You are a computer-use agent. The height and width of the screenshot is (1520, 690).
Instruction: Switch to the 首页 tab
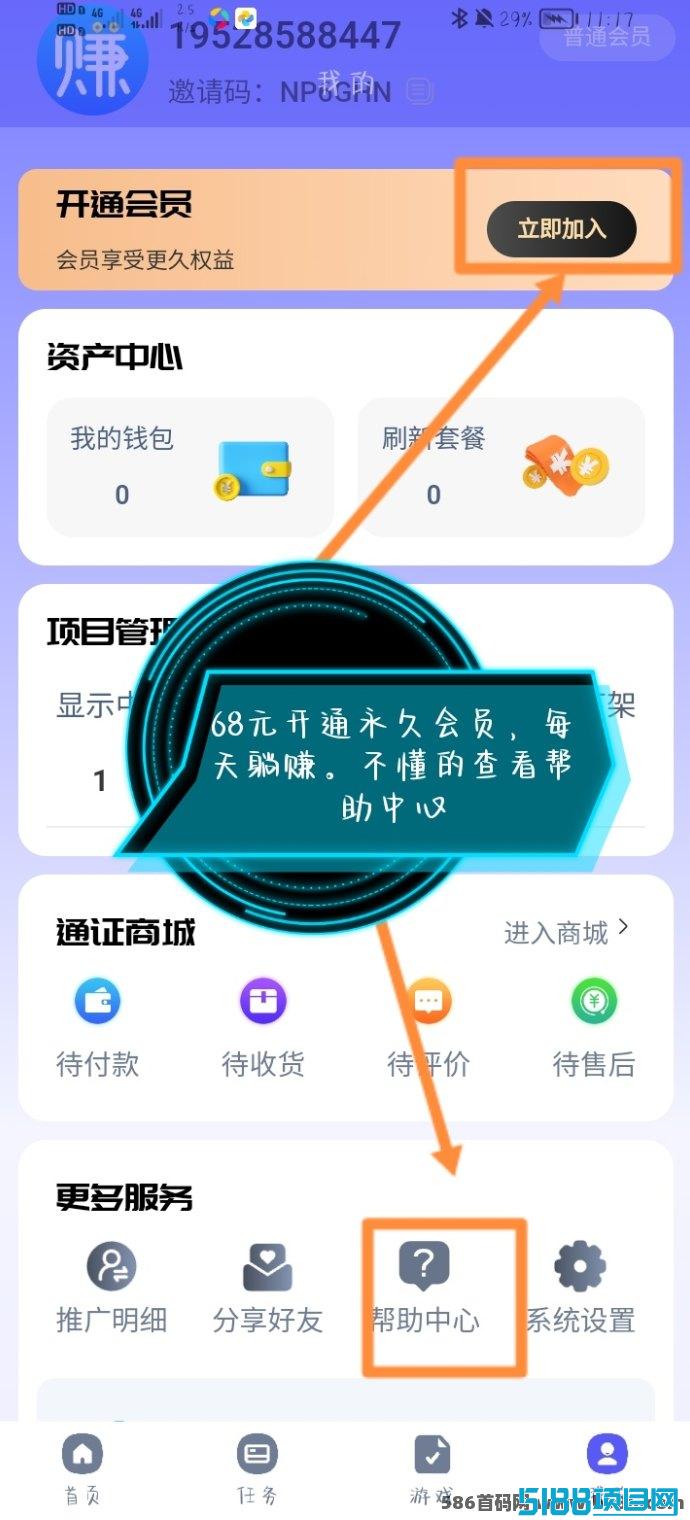pyautogui.click(x=82, y=1469)
